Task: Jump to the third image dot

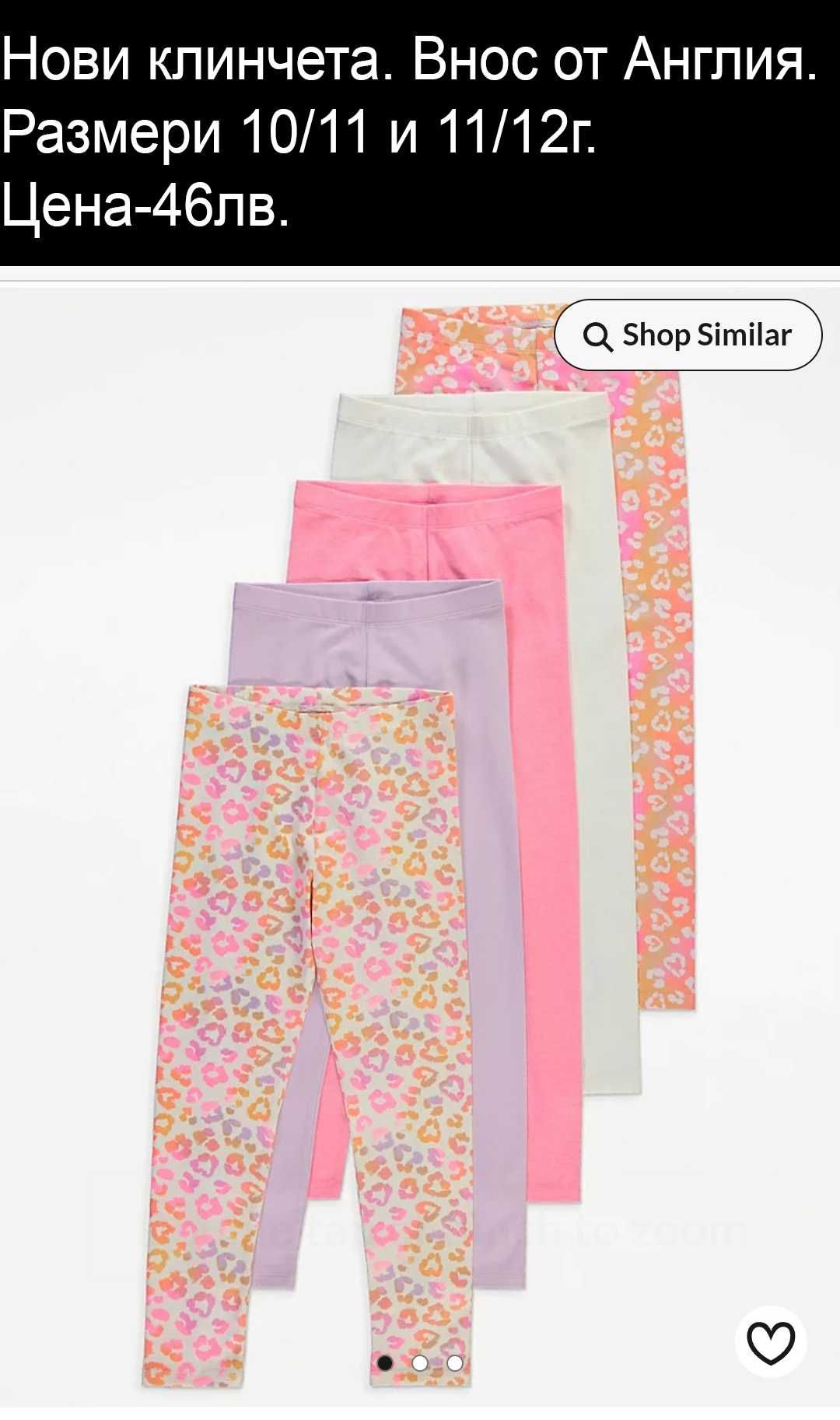Action: [455, 1362]
